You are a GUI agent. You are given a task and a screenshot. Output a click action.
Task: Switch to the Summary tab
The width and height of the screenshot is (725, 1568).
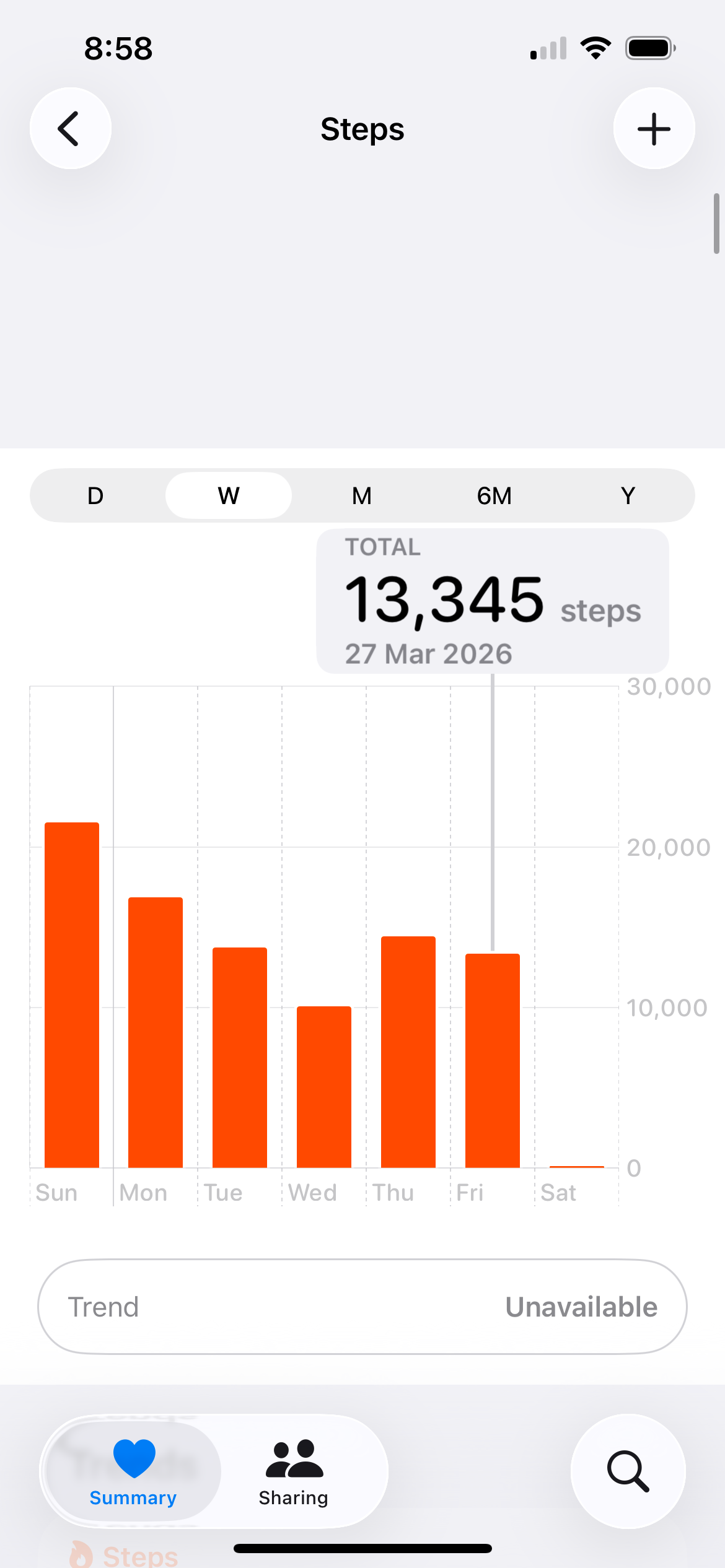pyautogui.click(x=133, y=1471)
